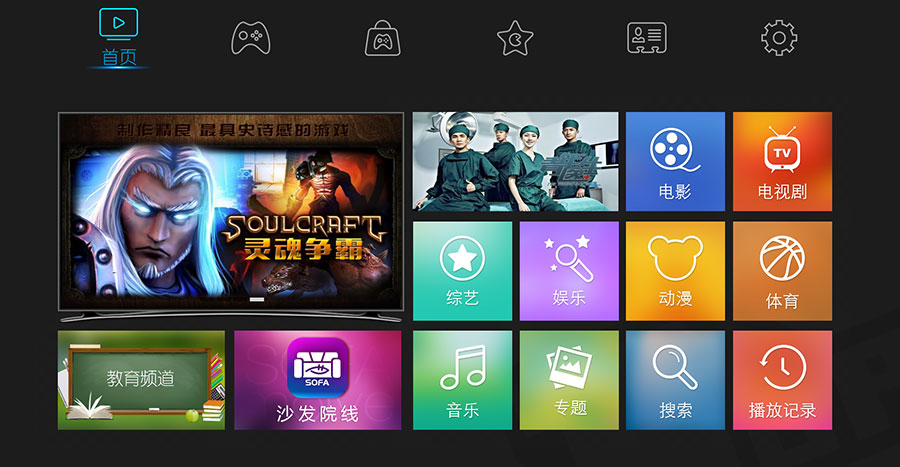
Task: Browse the 体育 sports tile
Action: [x=782, y=270]
